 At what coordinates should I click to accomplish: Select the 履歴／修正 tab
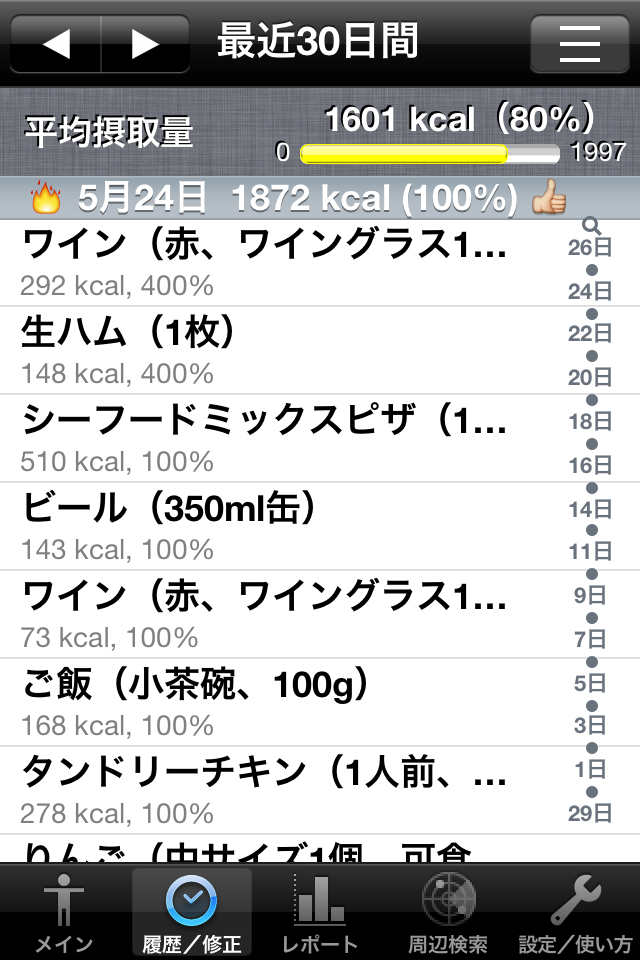(x=192, y=912)
